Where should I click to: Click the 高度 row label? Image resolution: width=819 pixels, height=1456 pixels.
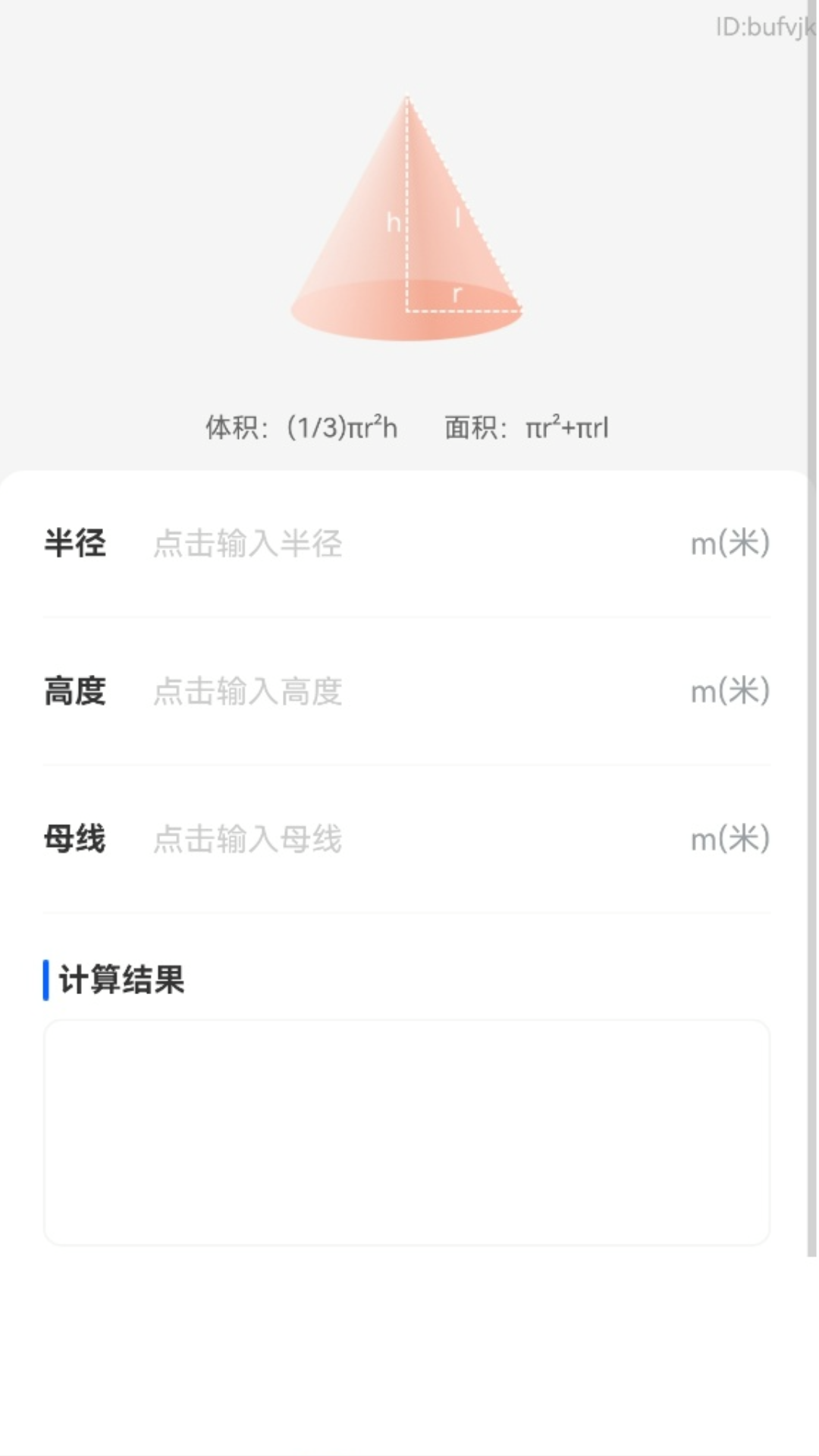click(x=76, y=692)
